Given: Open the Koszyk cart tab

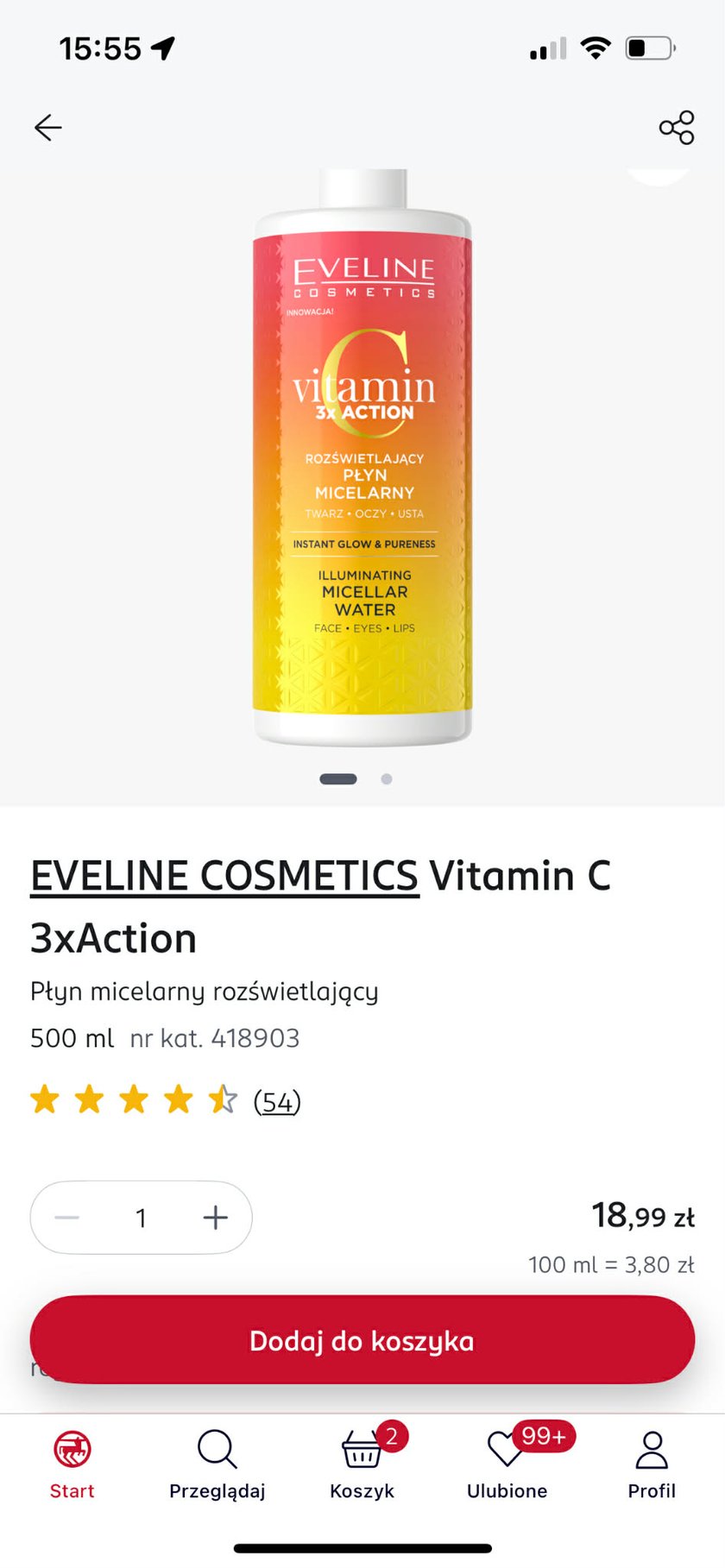Looking at the screenshot, I should point(362,1465).
